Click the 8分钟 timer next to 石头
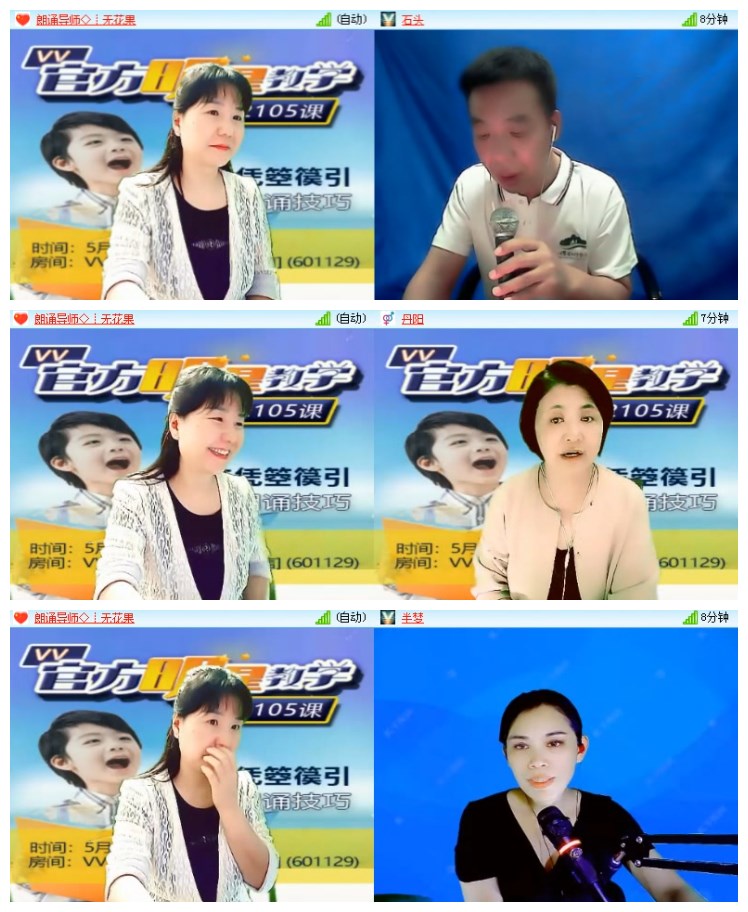 [x=712, y=16]
